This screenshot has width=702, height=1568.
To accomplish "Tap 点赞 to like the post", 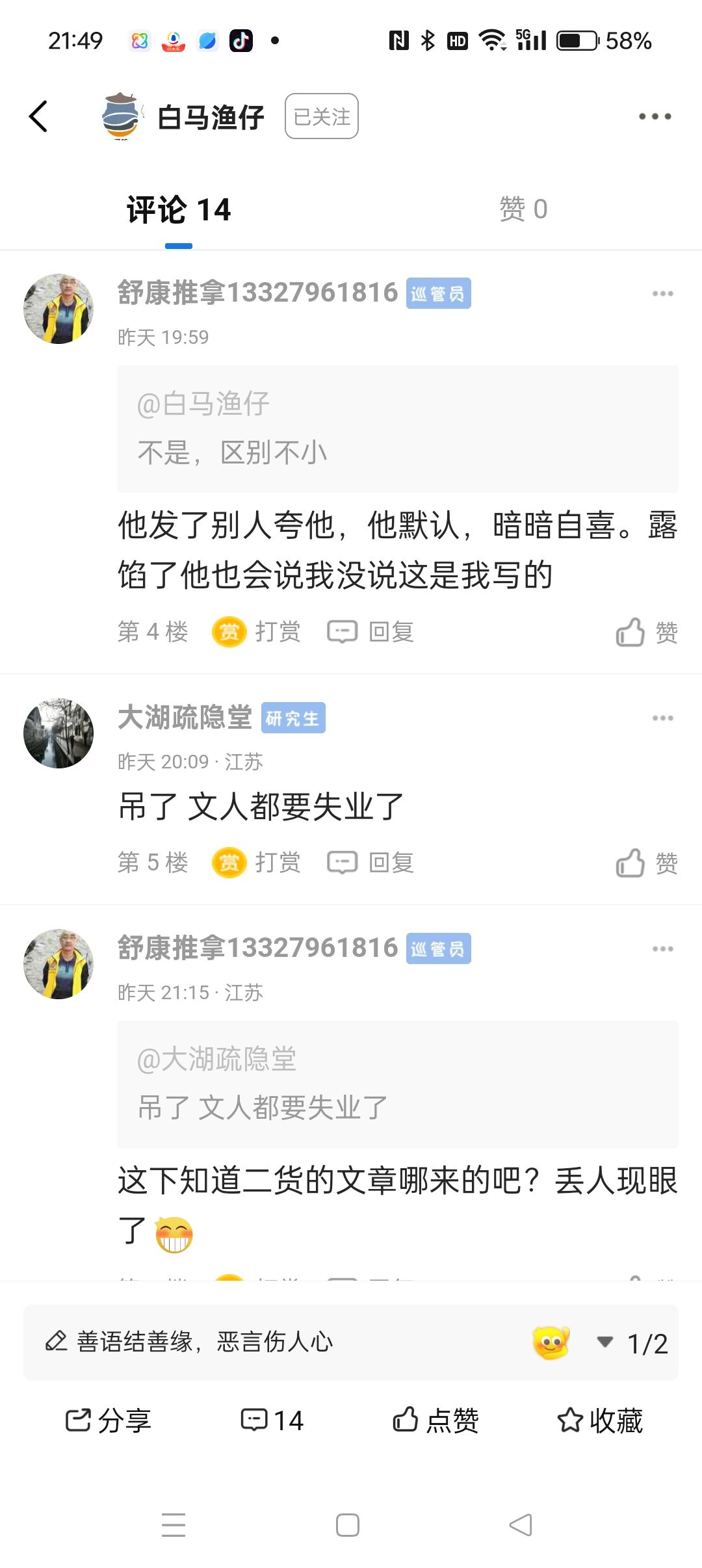I will click(x=435, y=1420).
